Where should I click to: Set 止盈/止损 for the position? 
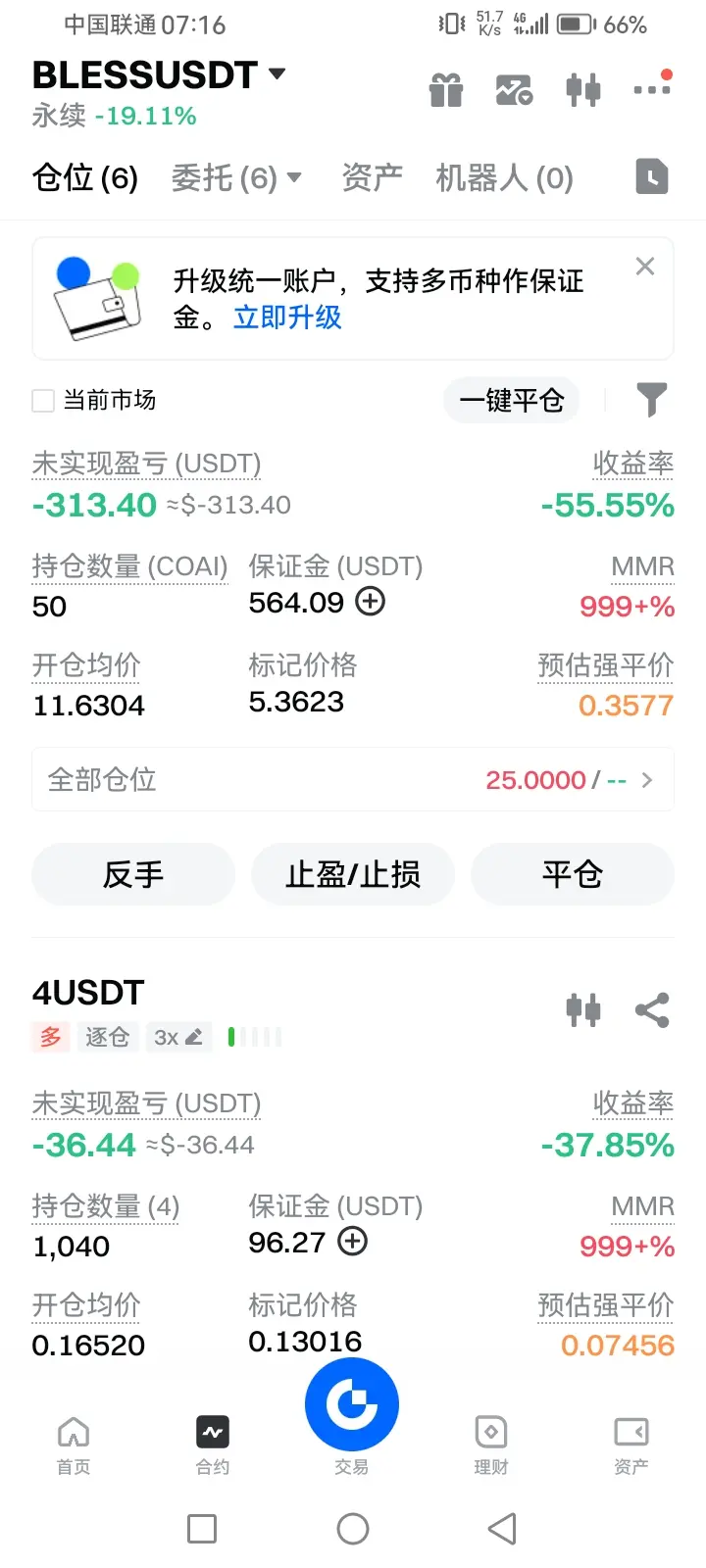pyautogui.click(x=353, y=874)
